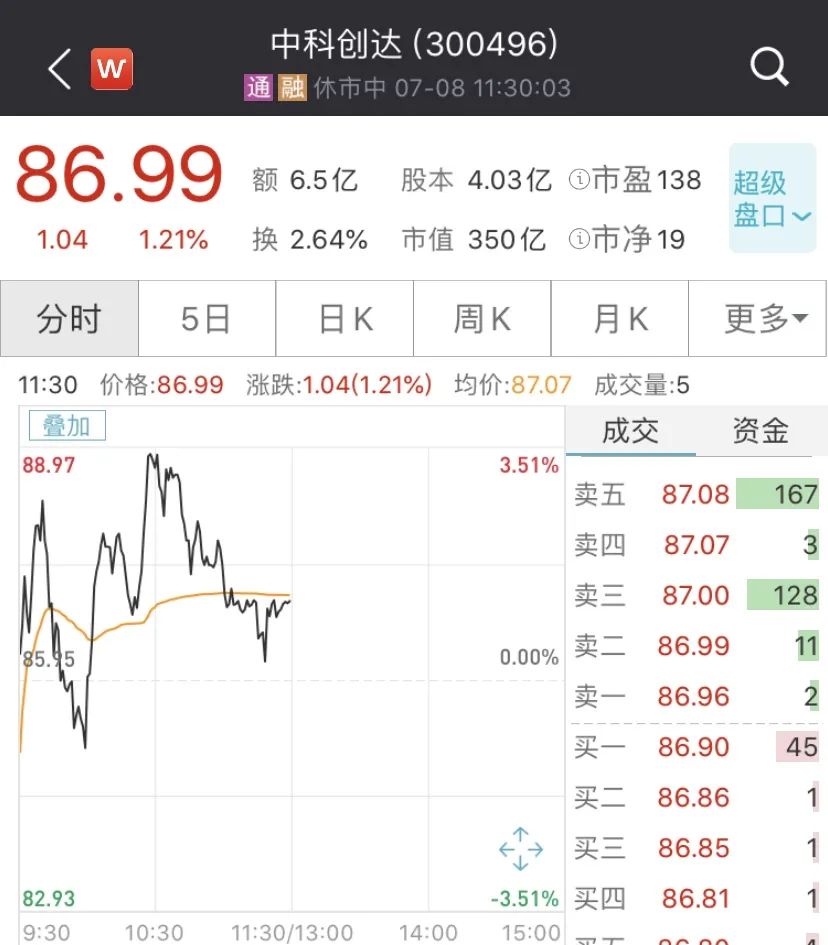The width and height of the screenshot is (828, 945).
Task: Show the 日K chart
Action: (345, 319)
